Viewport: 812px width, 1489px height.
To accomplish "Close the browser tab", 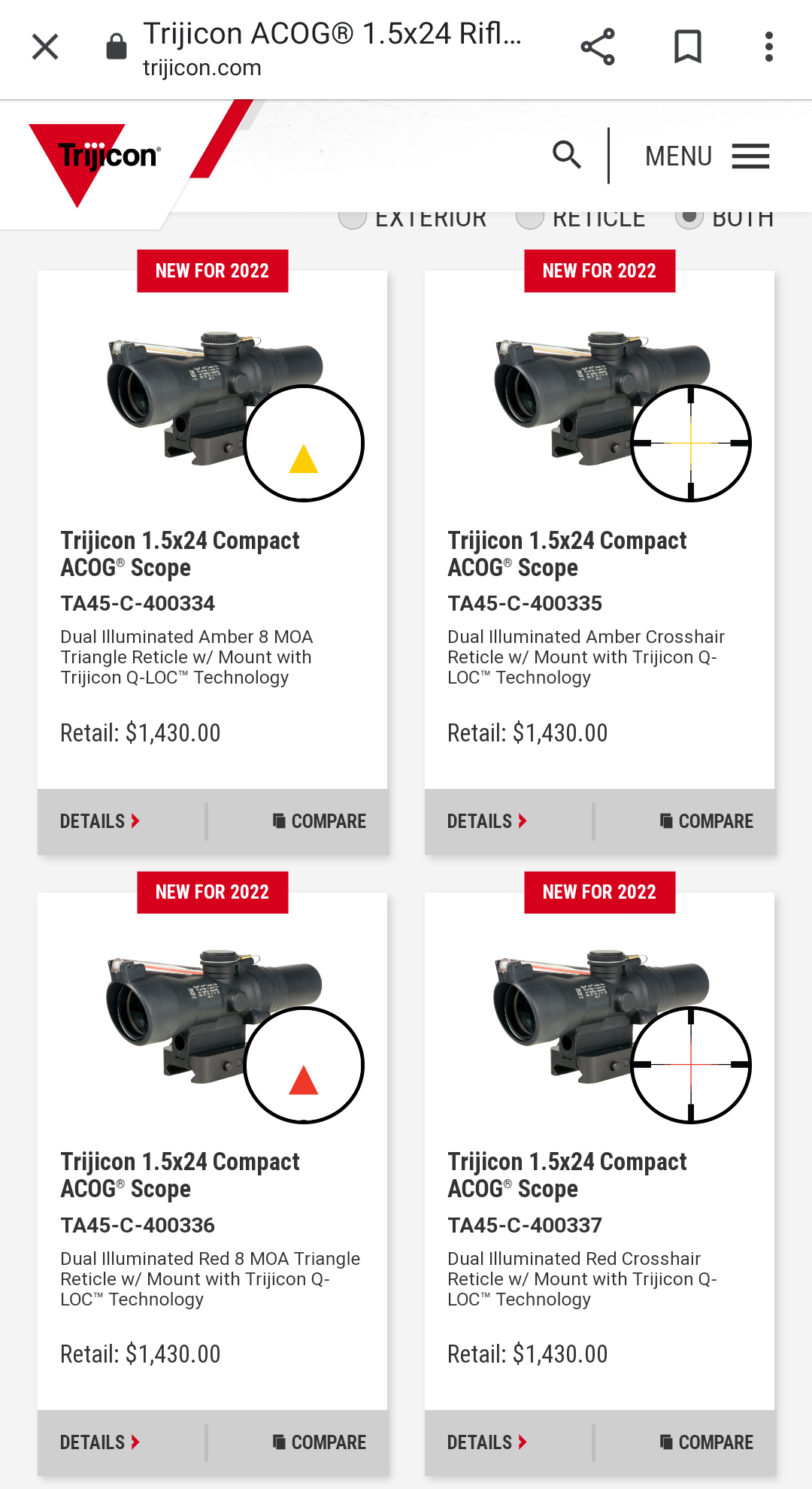I will pyautogui.click(x=45, y=47).
